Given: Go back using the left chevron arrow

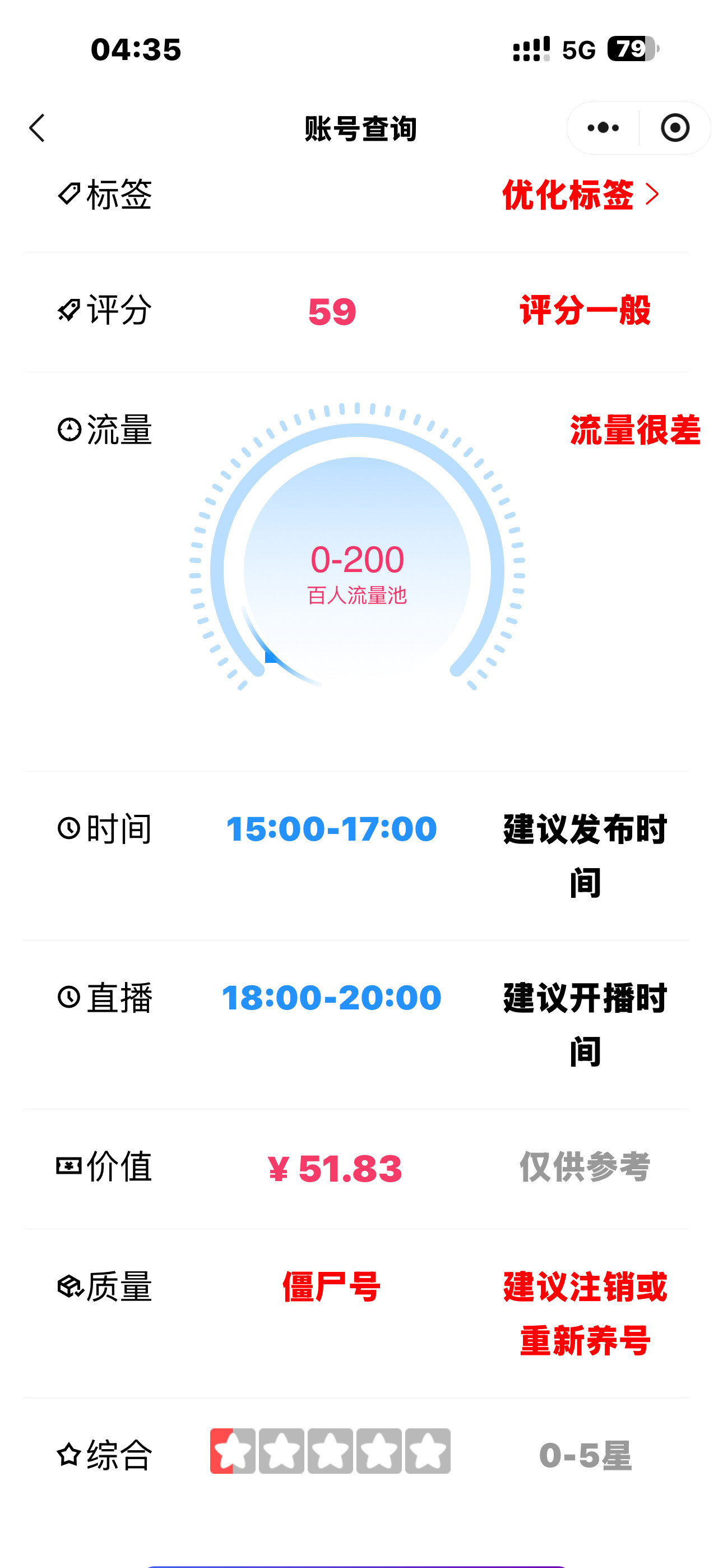Looking at the screenshot, I should 38,128.
